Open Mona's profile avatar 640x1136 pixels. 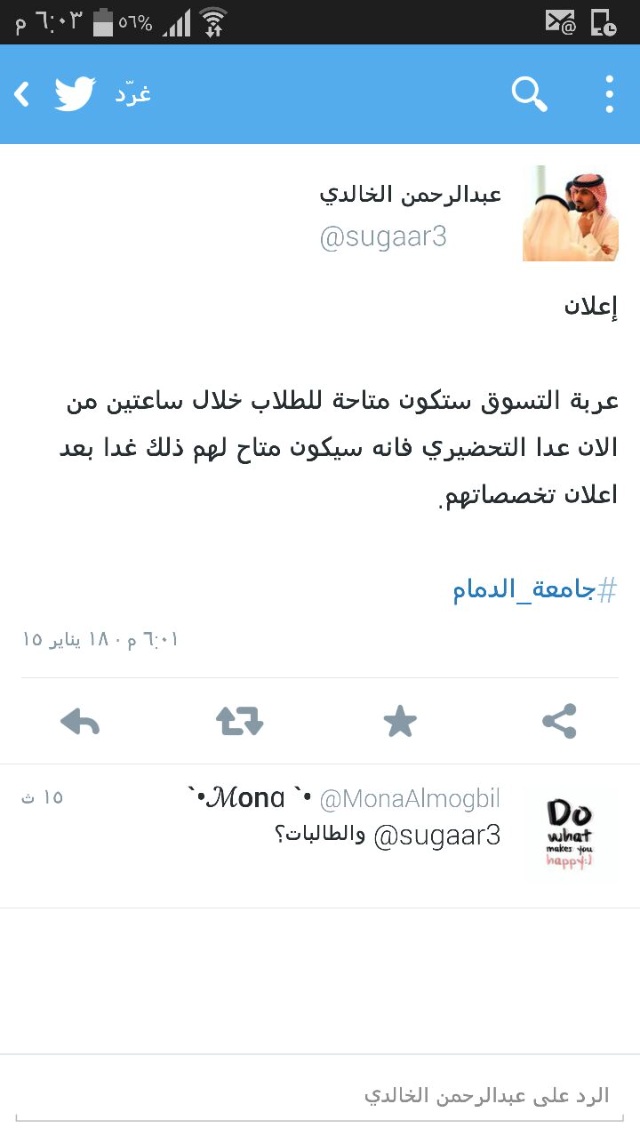click(x=570, y=835)
